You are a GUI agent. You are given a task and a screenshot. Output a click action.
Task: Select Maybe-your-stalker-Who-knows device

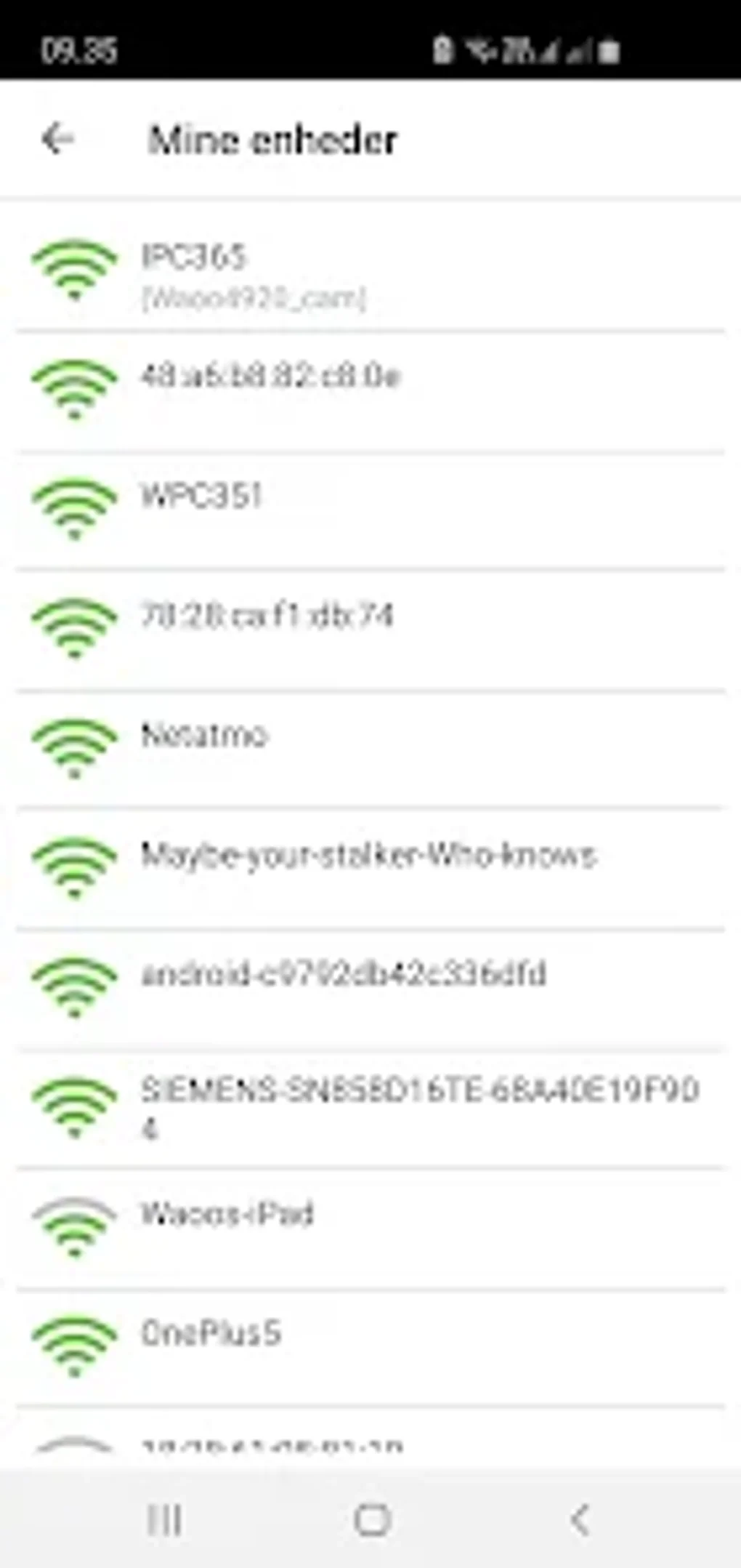click(370, 869)
